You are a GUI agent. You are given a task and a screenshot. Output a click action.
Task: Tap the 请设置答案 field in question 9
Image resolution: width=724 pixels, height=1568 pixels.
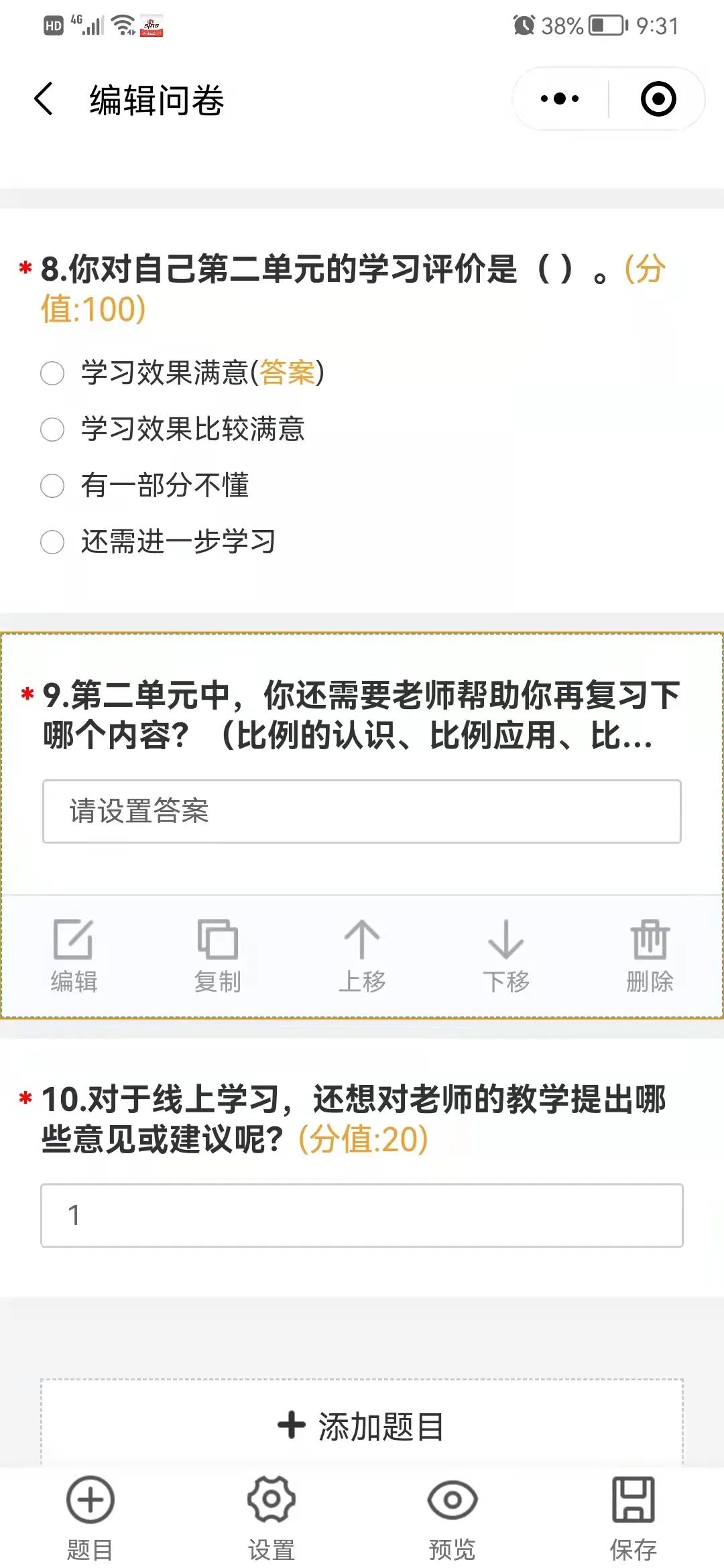click(362, 811)
